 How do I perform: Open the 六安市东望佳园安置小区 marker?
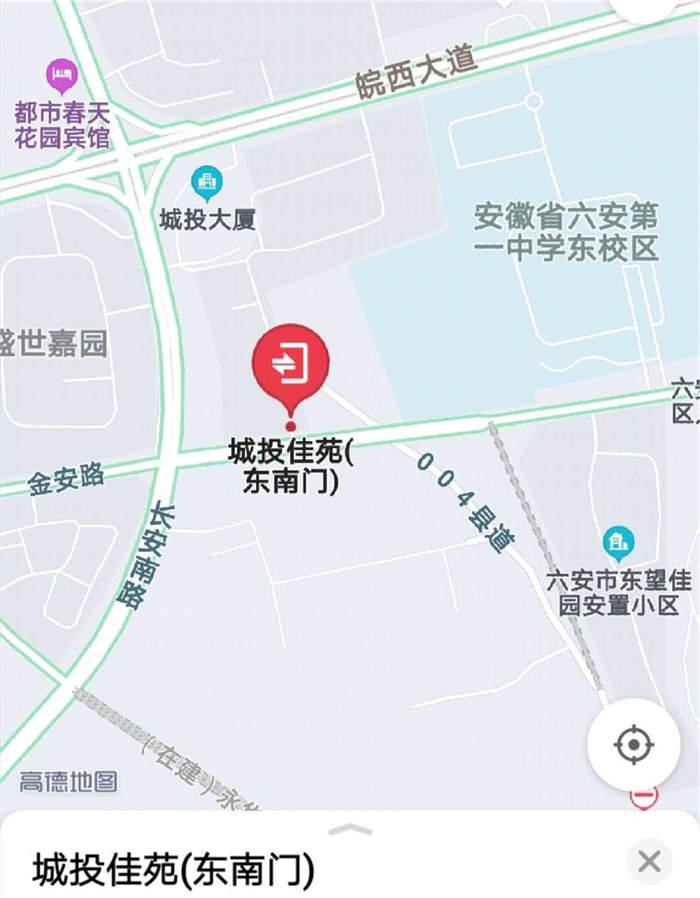pyautogui.click(x=619, y=543)
